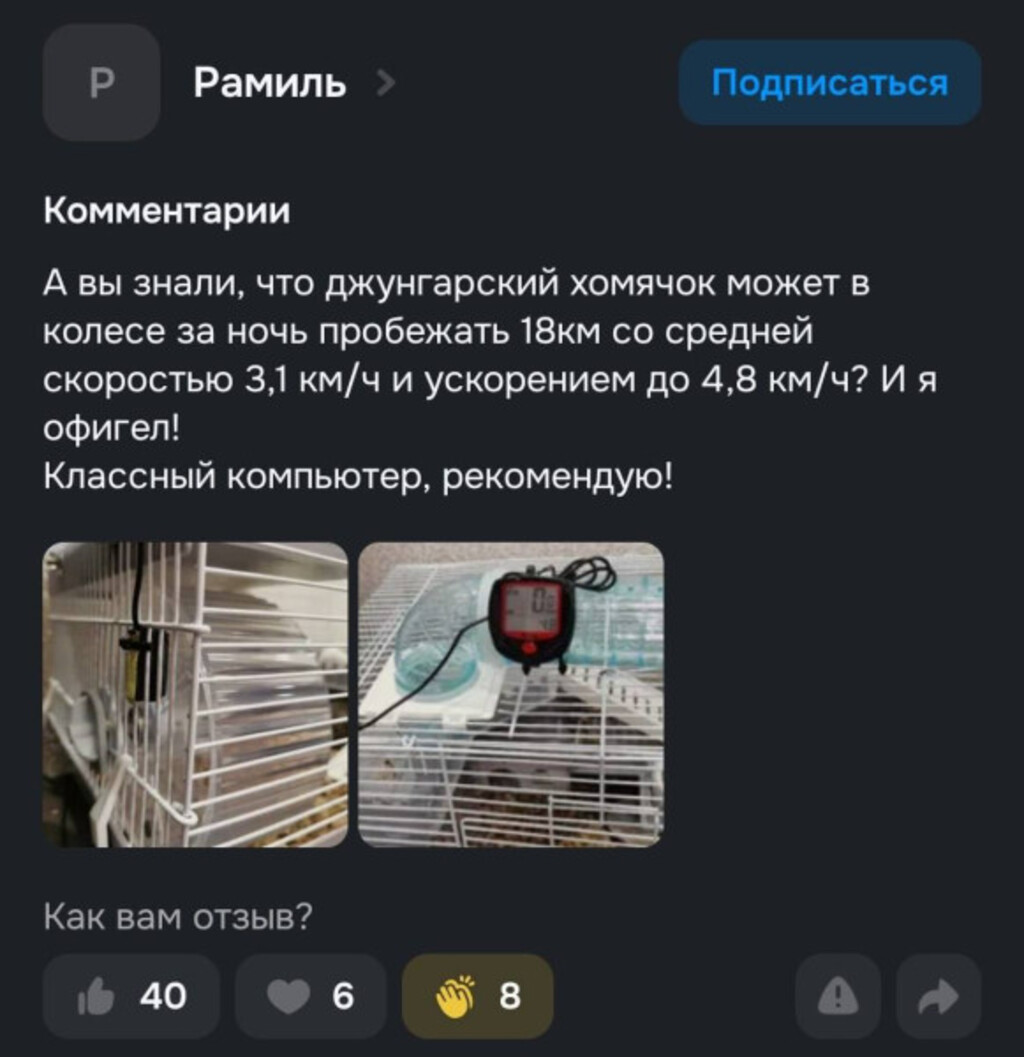Viewport: 1024px width, 1057px height.
Task: Share this review
Action: [937, 996]
